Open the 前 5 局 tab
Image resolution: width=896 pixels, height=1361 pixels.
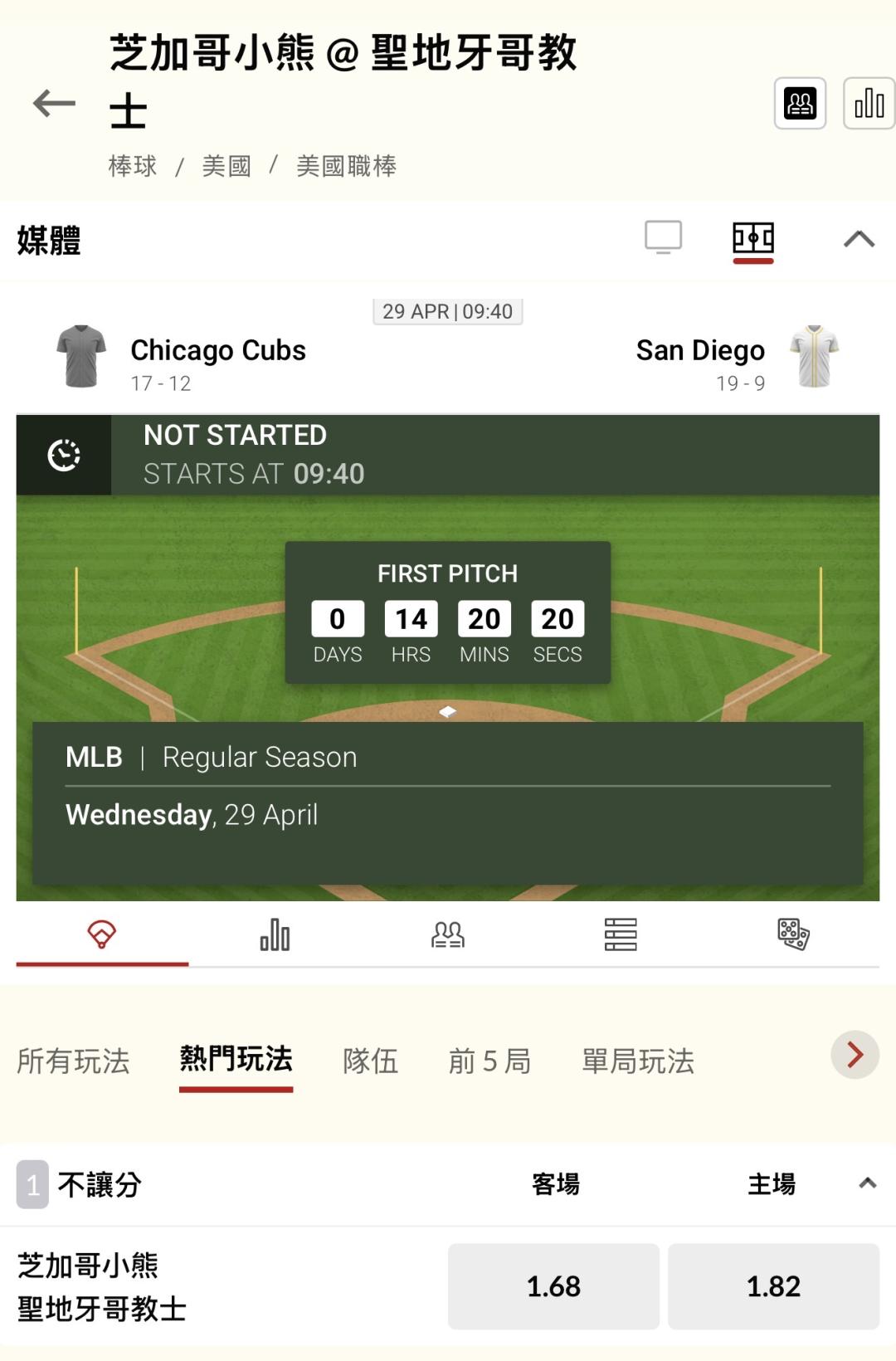(x=489, y=1061)
